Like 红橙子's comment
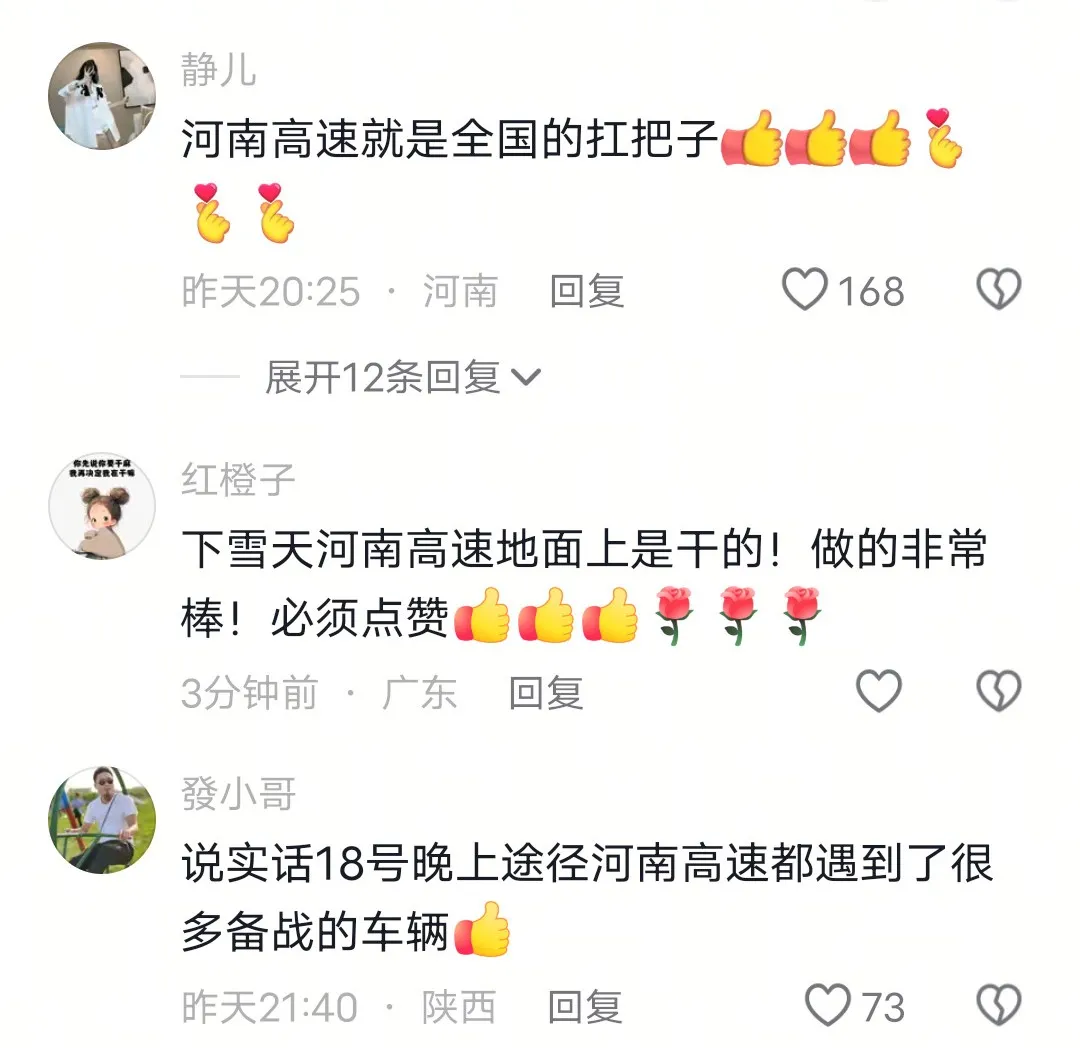The width and height of the screenshot is (1080, 1048). coord(879,691)
